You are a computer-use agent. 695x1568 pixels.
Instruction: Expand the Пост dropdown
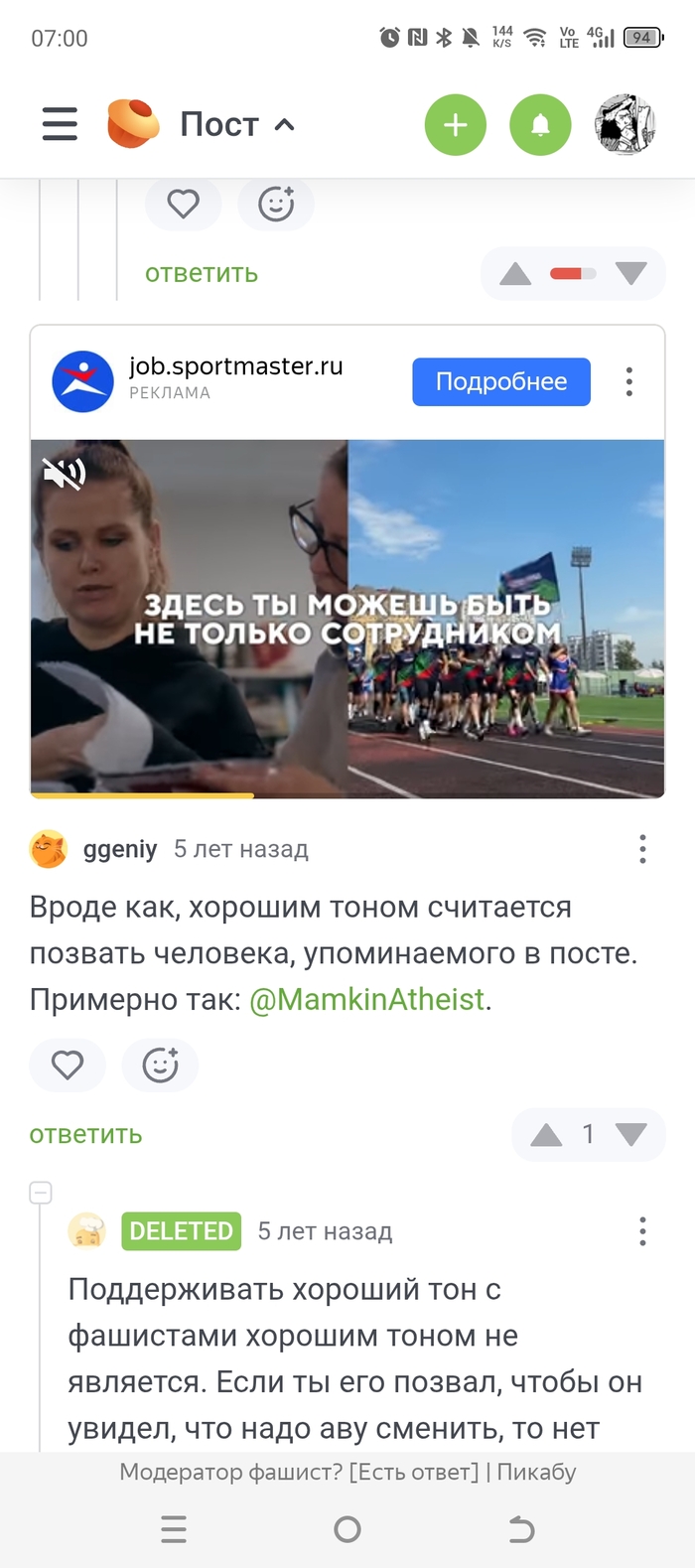pos(238,125)
